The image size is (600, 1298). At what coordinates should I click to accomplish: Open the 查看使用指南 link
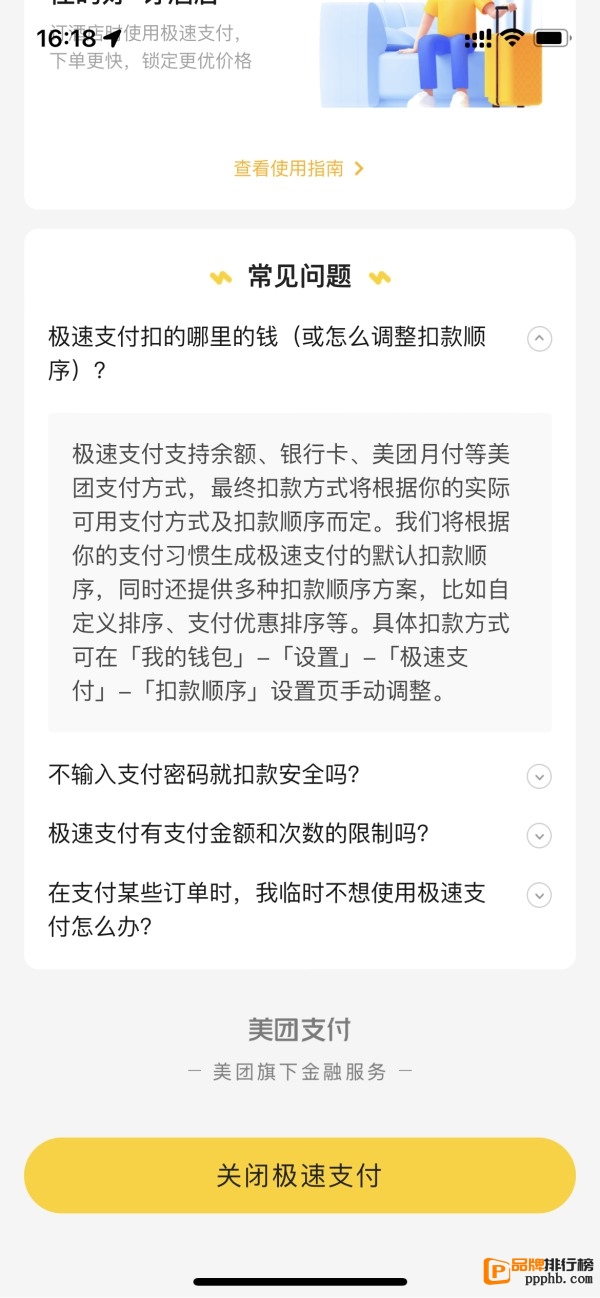coord(299,169)
